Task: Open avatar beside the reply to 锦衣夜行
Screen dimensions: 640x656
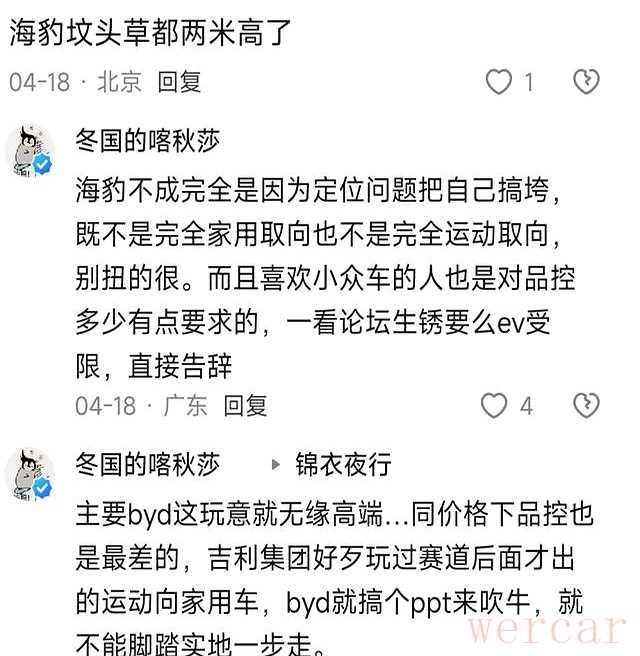Action: coord(31,474)
